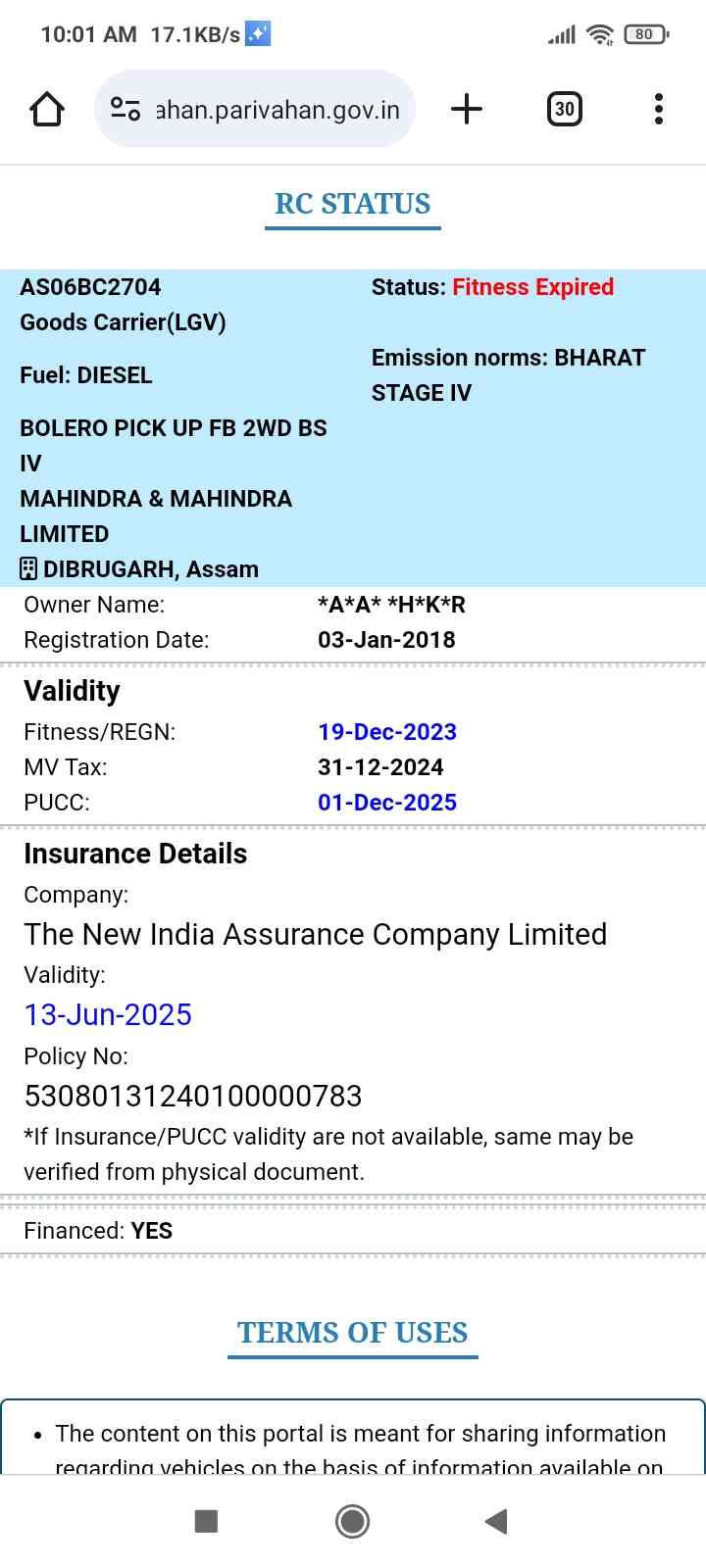
Task: View site info icon in the address bar
Action: point(126,109)
